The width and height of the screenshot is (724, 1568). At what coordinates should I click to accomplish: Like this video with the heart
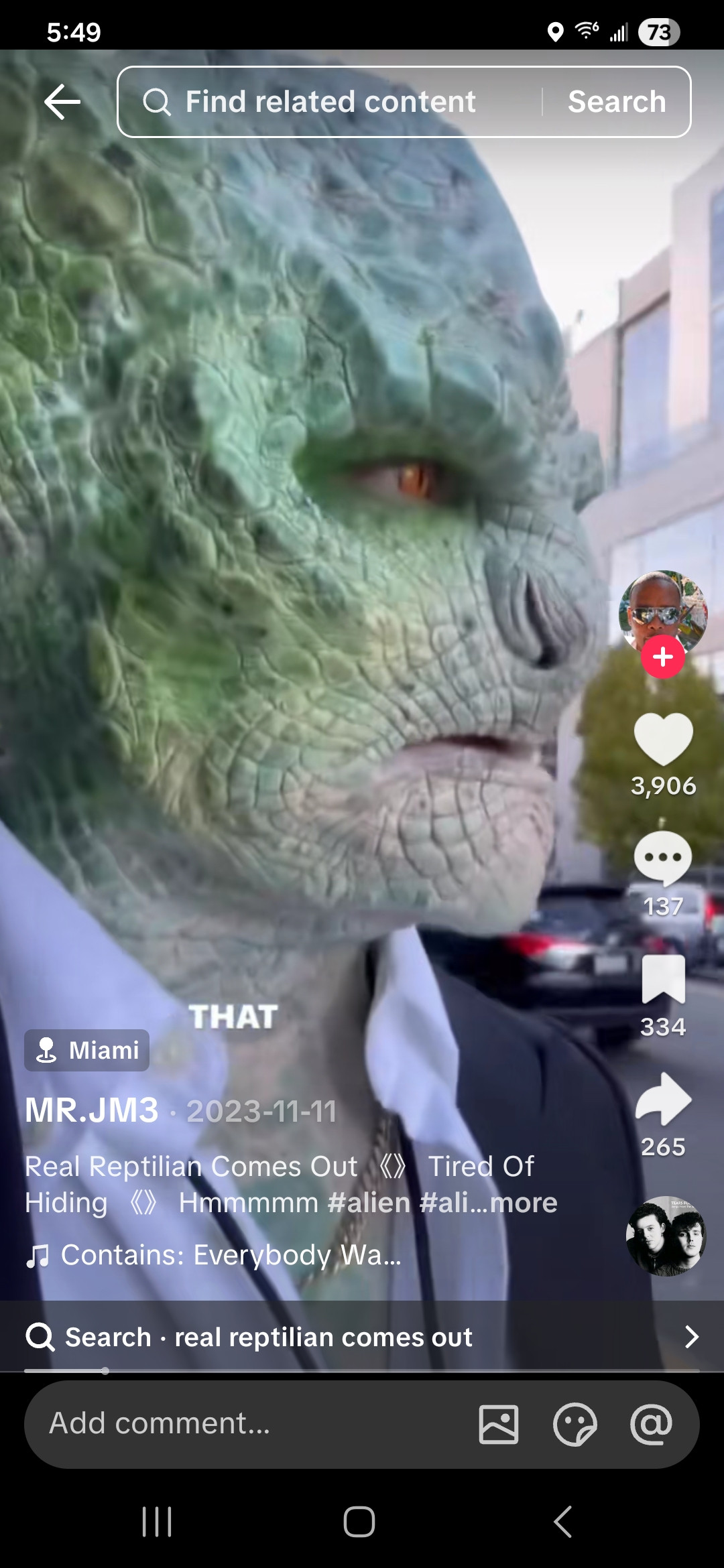coord(662,738)
